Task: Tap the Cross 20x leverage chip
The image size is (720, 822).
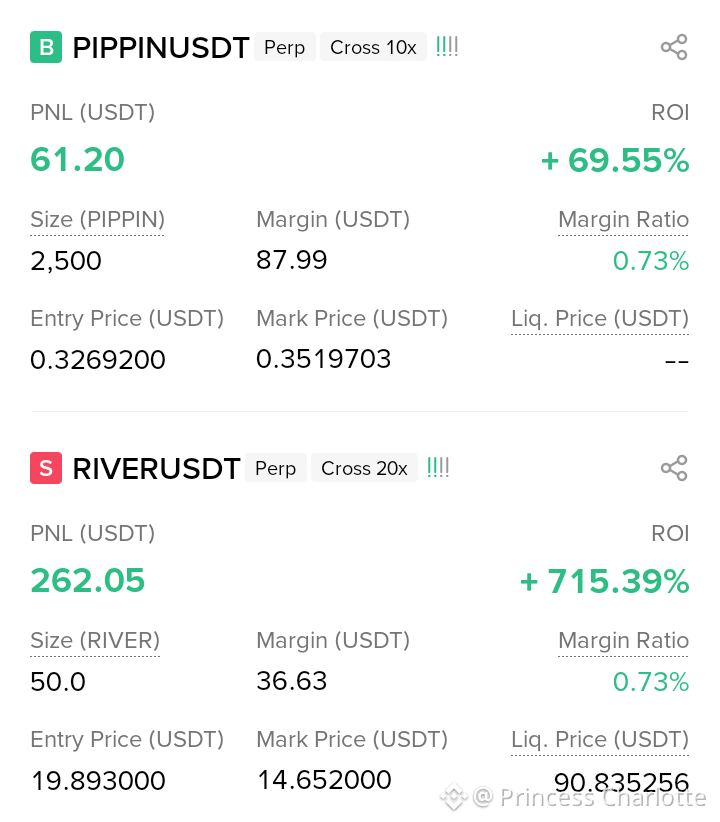Action: pyautogui.click(x=364, y=468)
